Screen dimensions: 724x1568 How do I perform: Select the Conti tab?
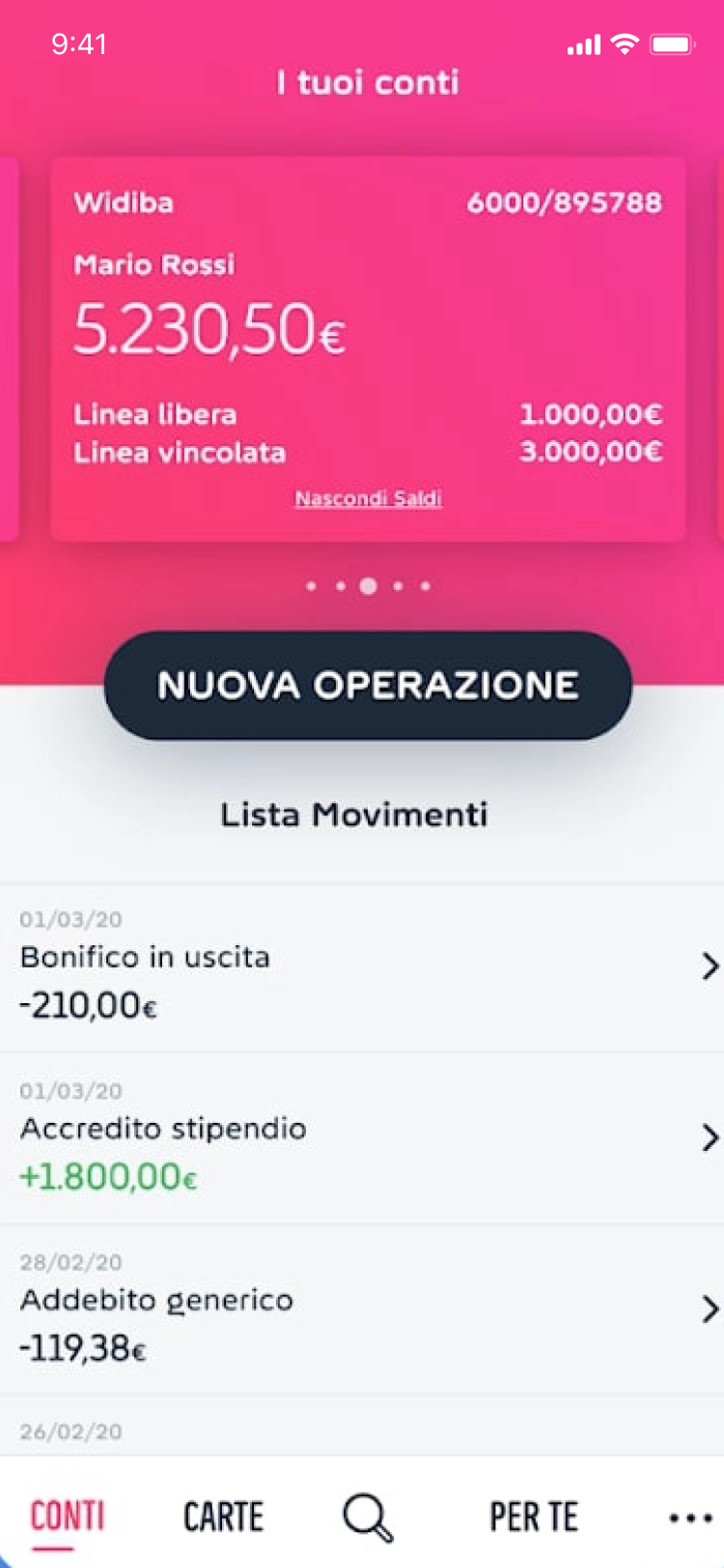pyautogui.click(x=67, y=1517)
